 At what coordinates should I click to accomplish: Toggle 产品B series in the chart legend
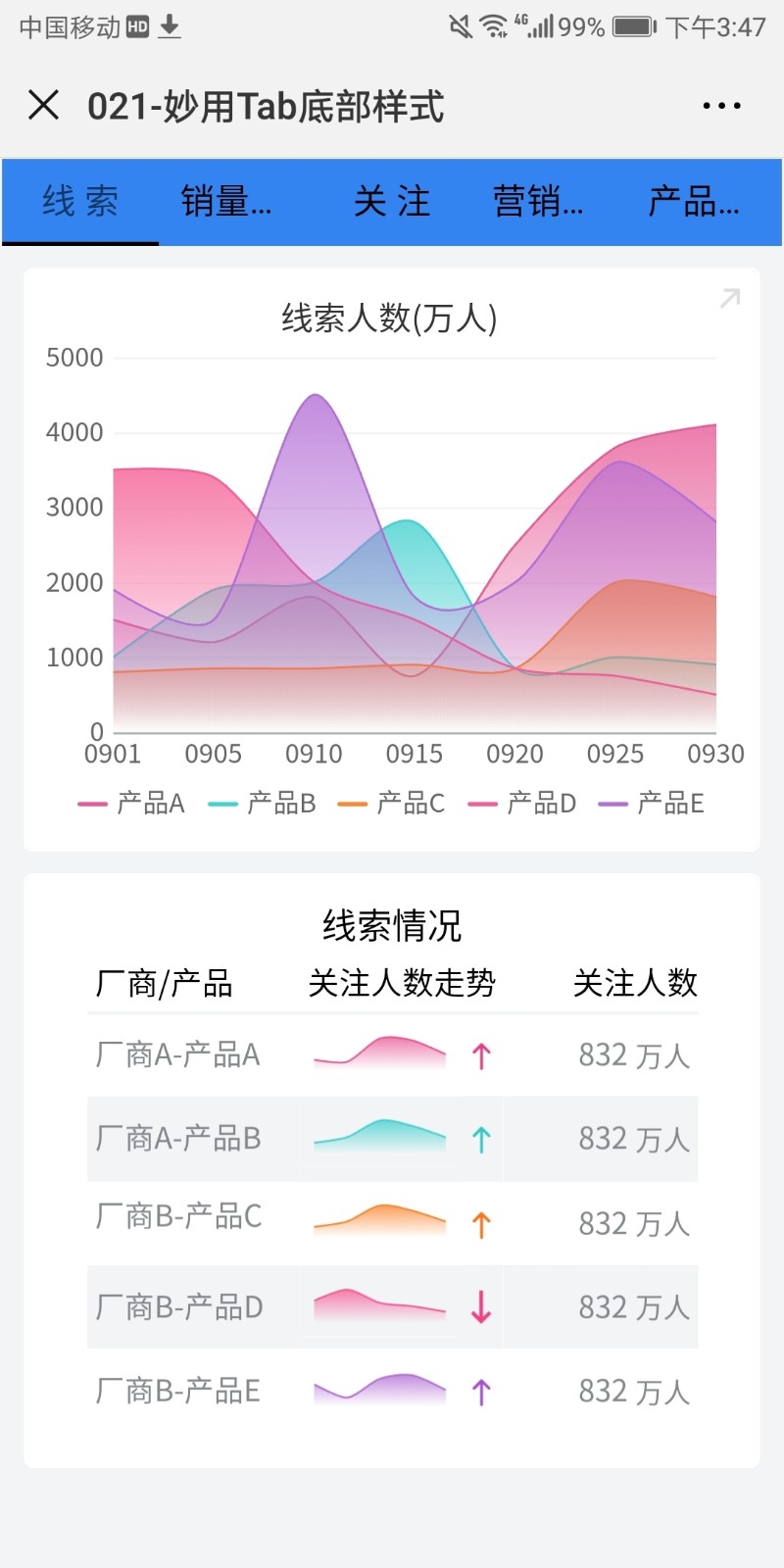[x=263, y=804]
